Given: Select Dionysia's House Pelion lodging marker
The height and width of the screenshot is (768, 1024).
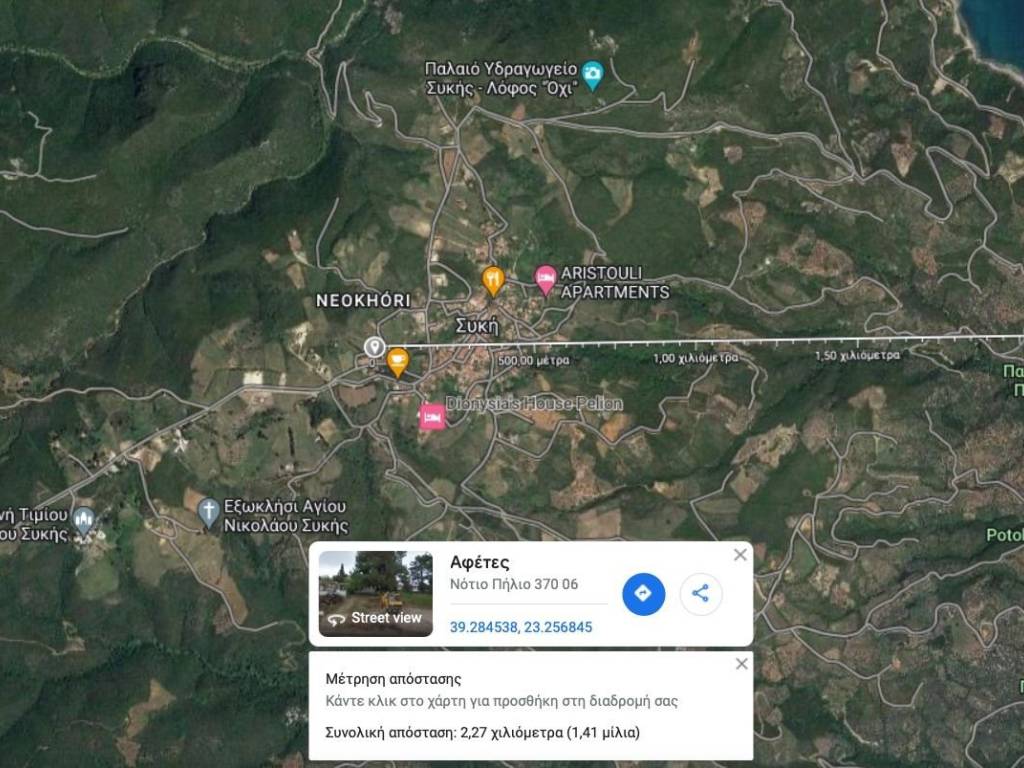Looking at the screenshot, I should click(x=432, y=416).
